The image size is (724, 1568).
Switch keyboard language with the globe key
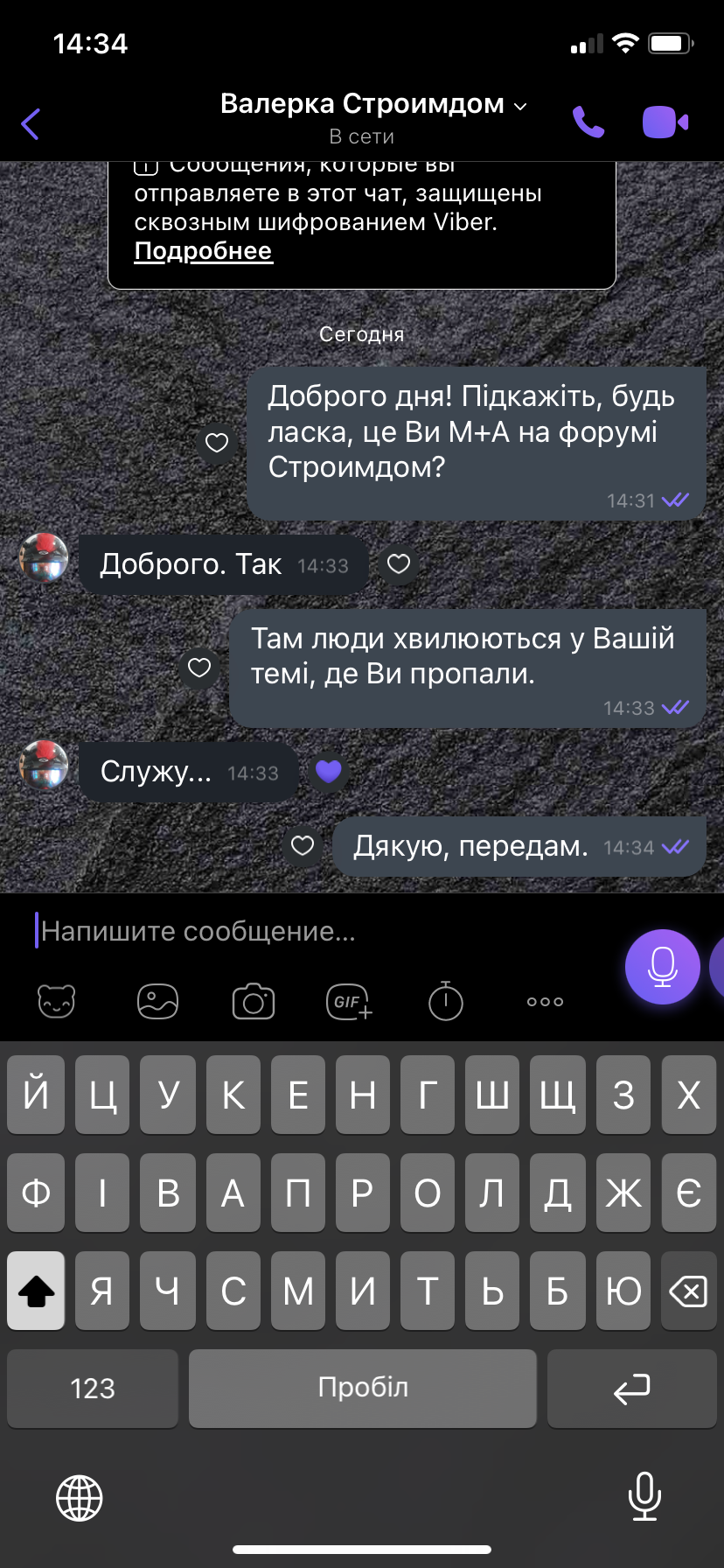[80, 1497]
